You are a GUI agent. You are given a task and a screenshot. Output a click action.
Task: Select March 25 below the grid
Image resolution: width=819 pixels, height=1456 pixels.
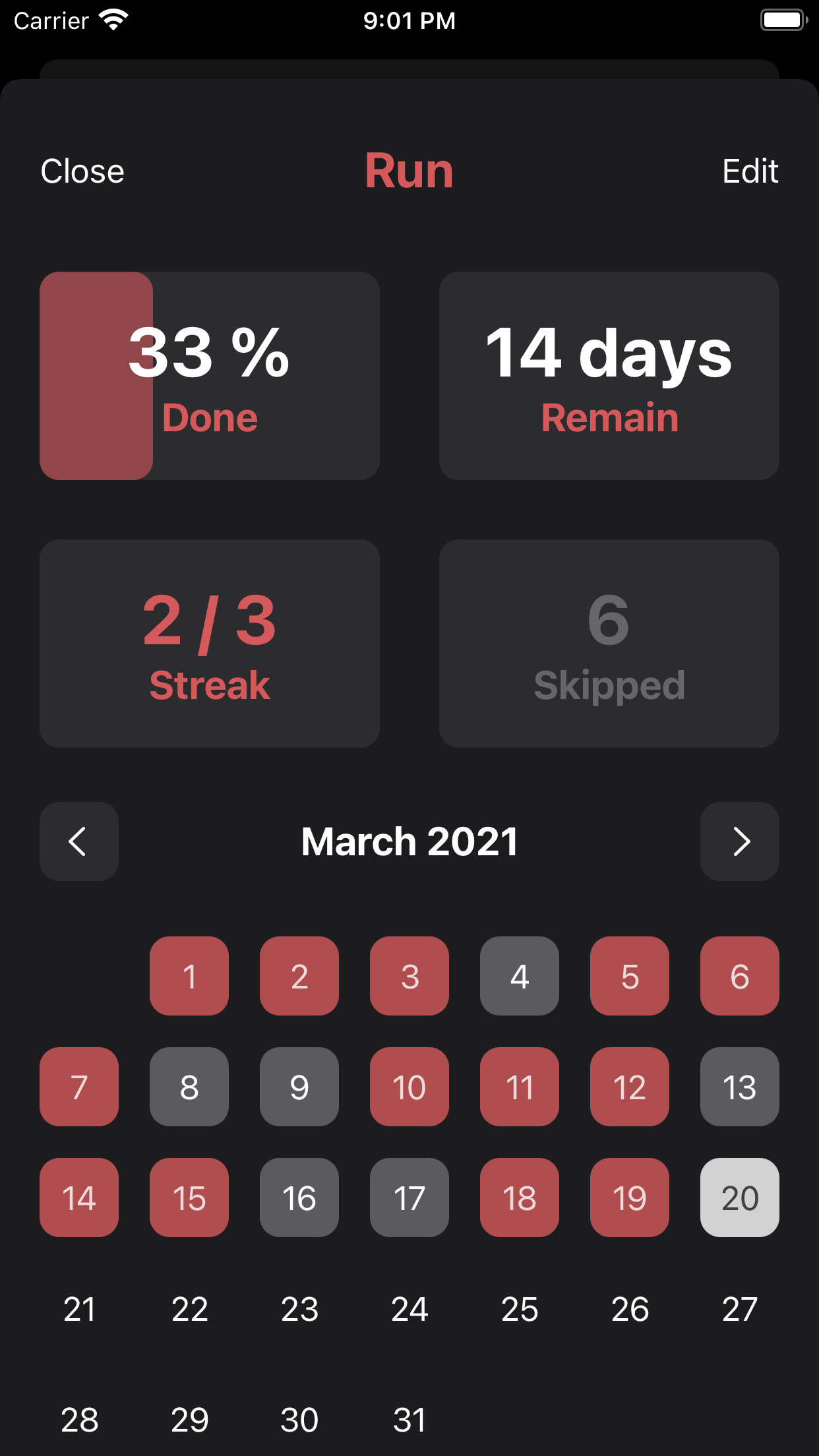520,1309
